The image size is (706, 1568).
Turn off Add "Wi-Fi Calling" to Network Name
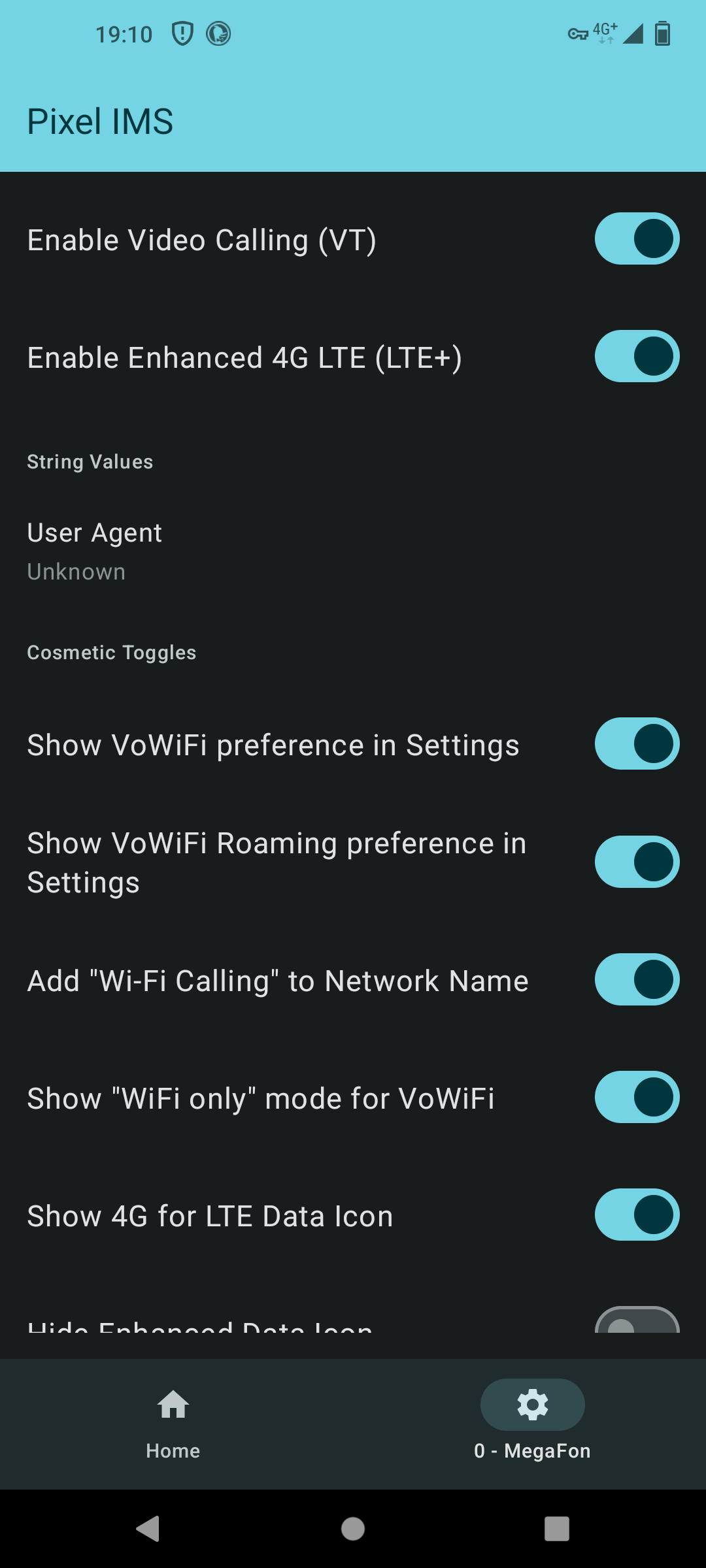pyautogui.click(x=637, y=979)
